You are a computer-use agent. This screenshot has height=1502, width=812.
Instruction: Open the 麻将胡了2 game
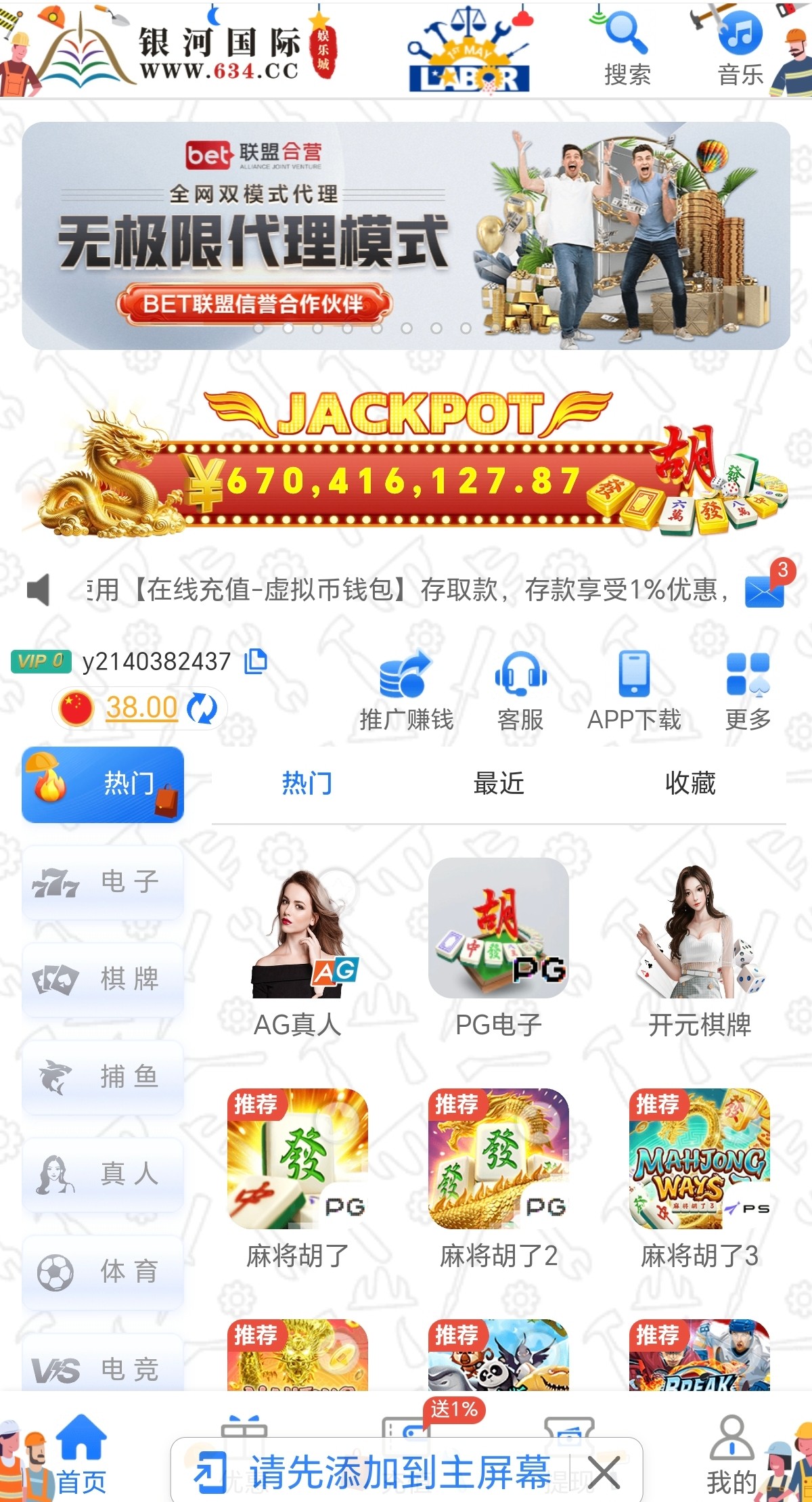[499, 1178]
